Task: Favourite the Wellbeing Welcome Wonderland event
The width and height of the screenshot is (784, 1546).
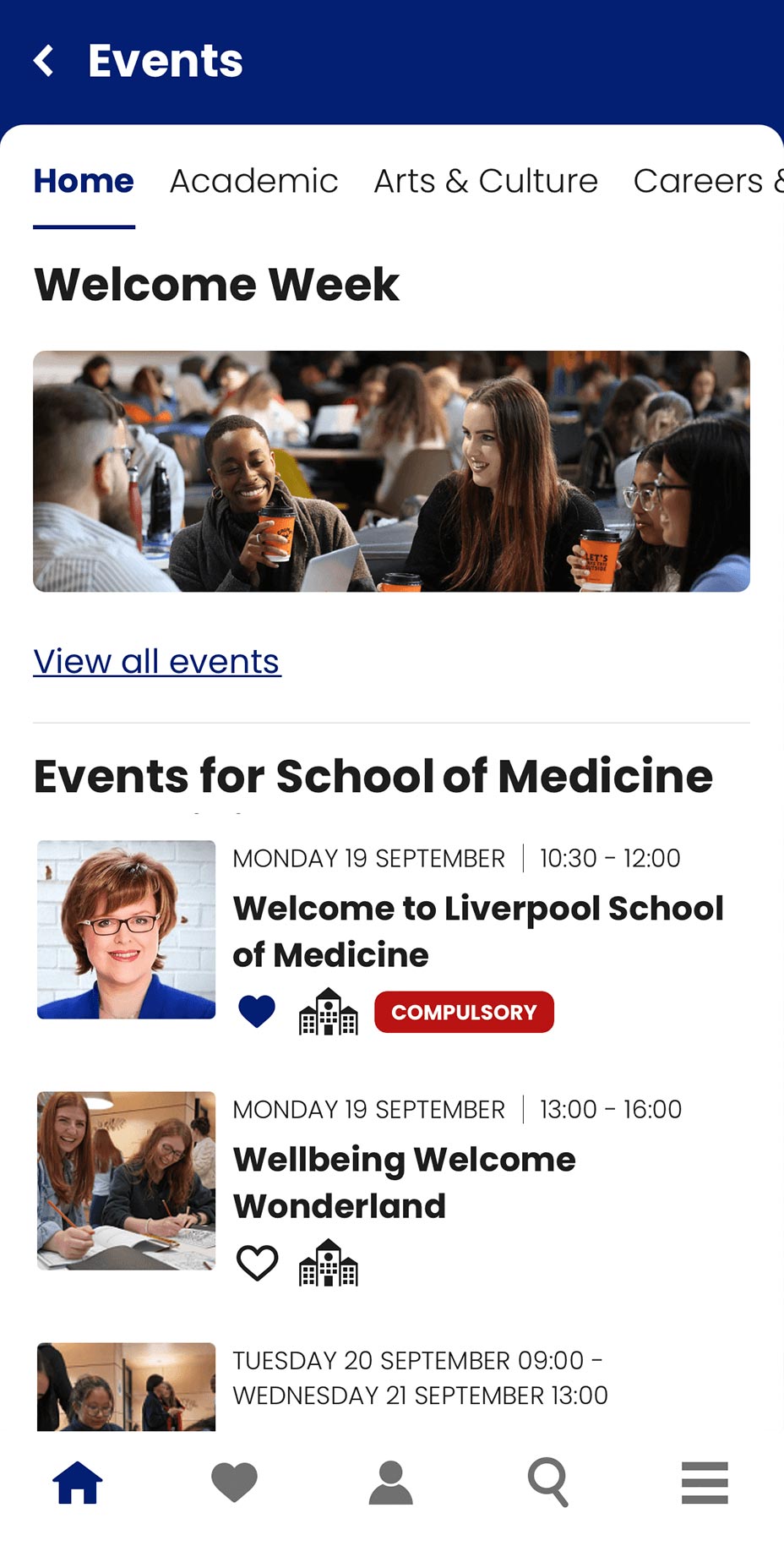Action: pyautogui.click(x=257, y=1263)
